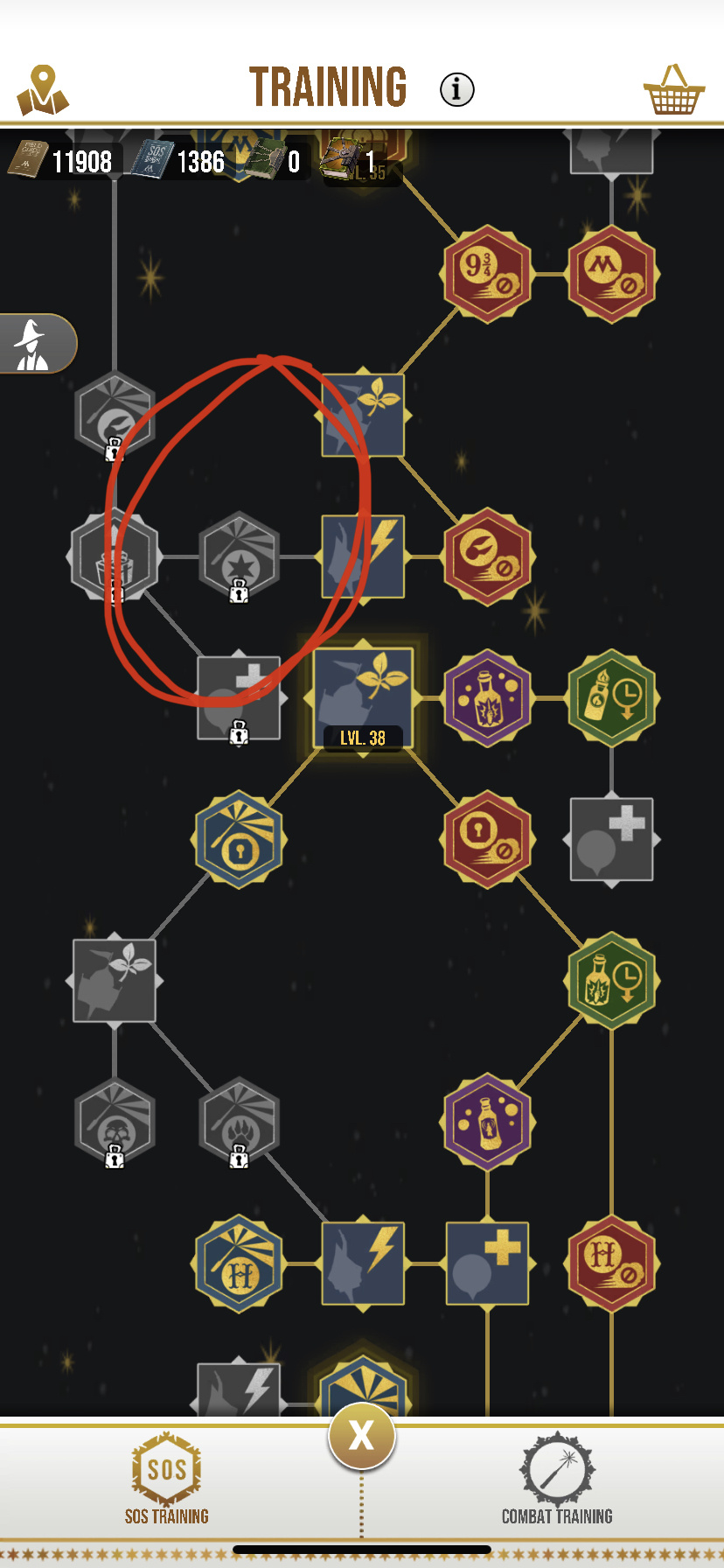This screenshot has width=724, height=1568.
Task: Open the map pin icon
Action: 42,89
